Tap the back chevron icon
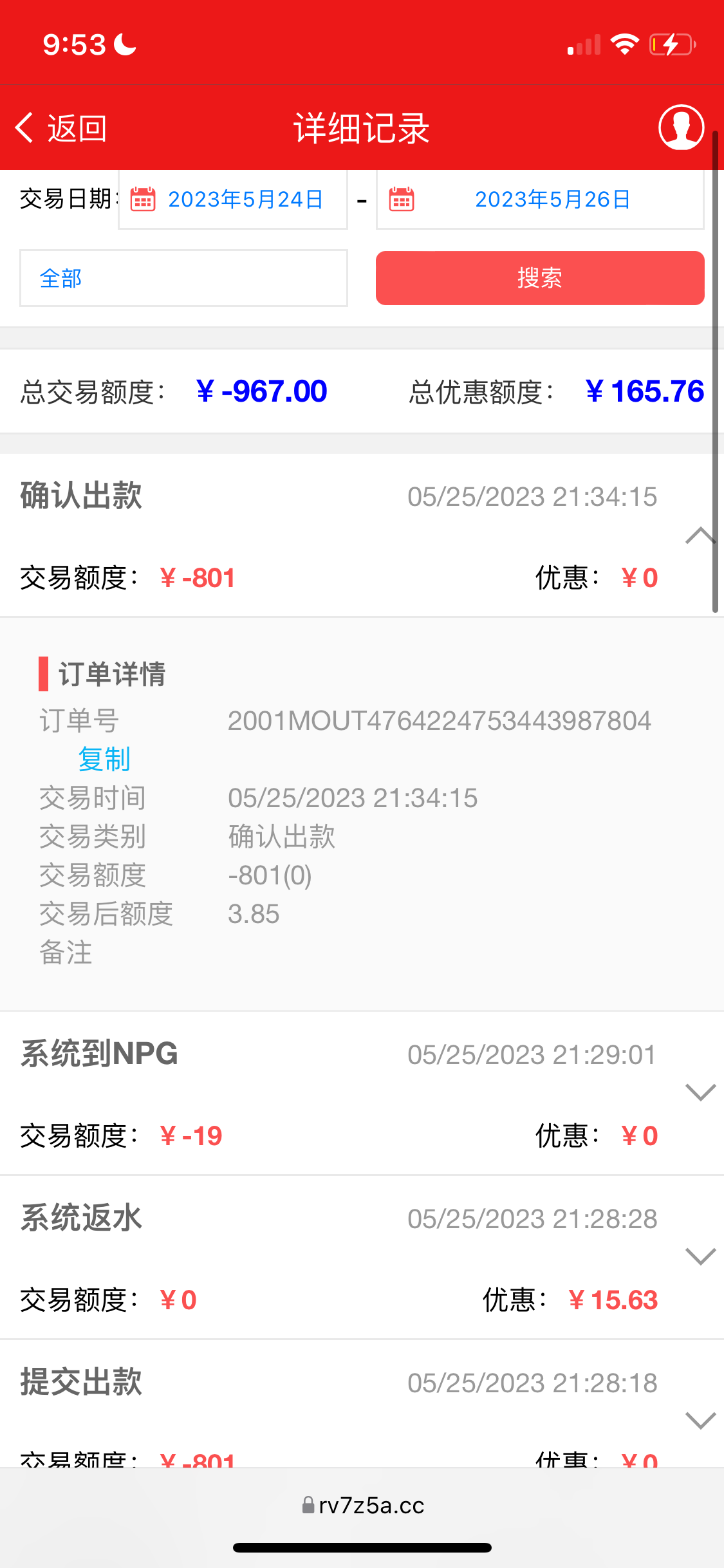 click(x=24, y=128)
